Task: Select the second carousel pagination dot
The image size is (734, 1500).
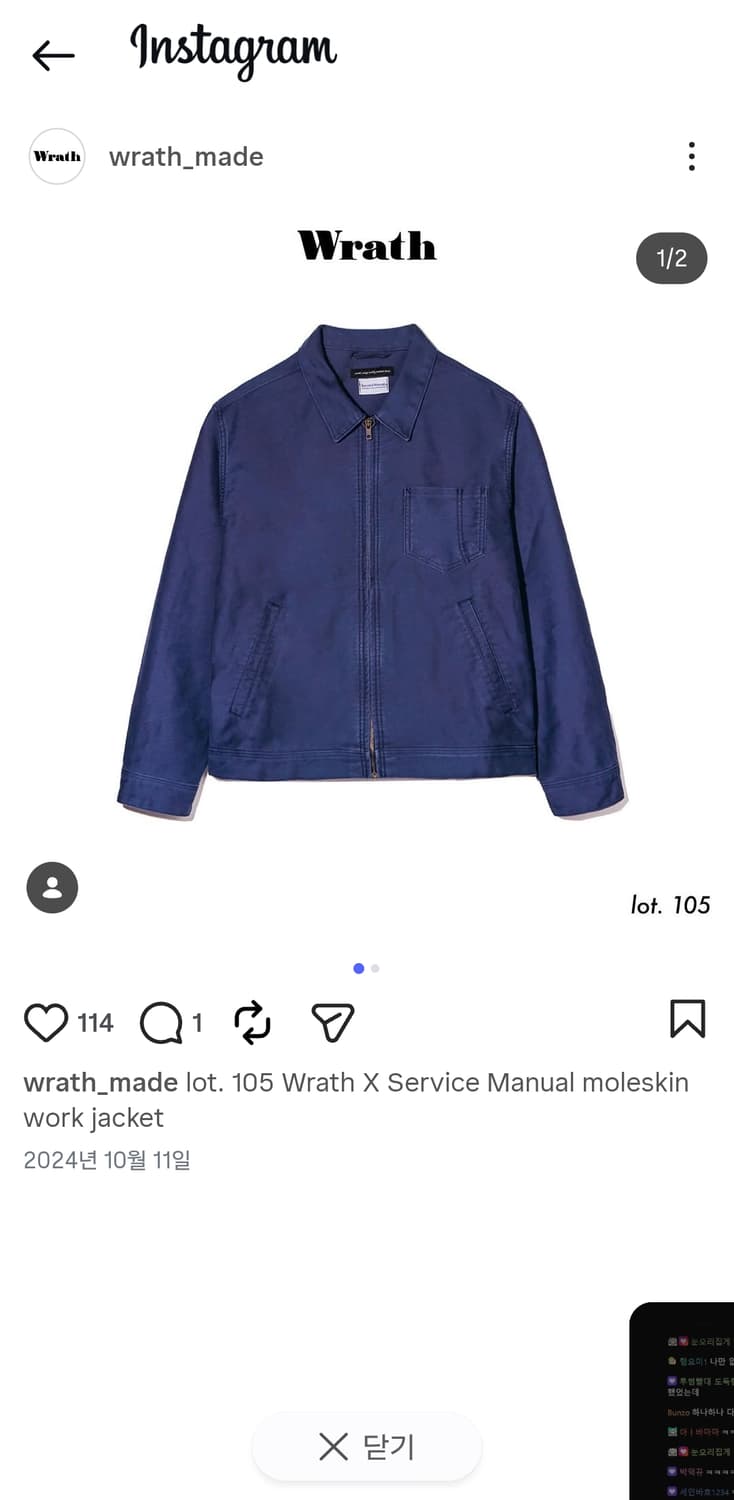Action: pyautogui.click(x=375, y=968)
